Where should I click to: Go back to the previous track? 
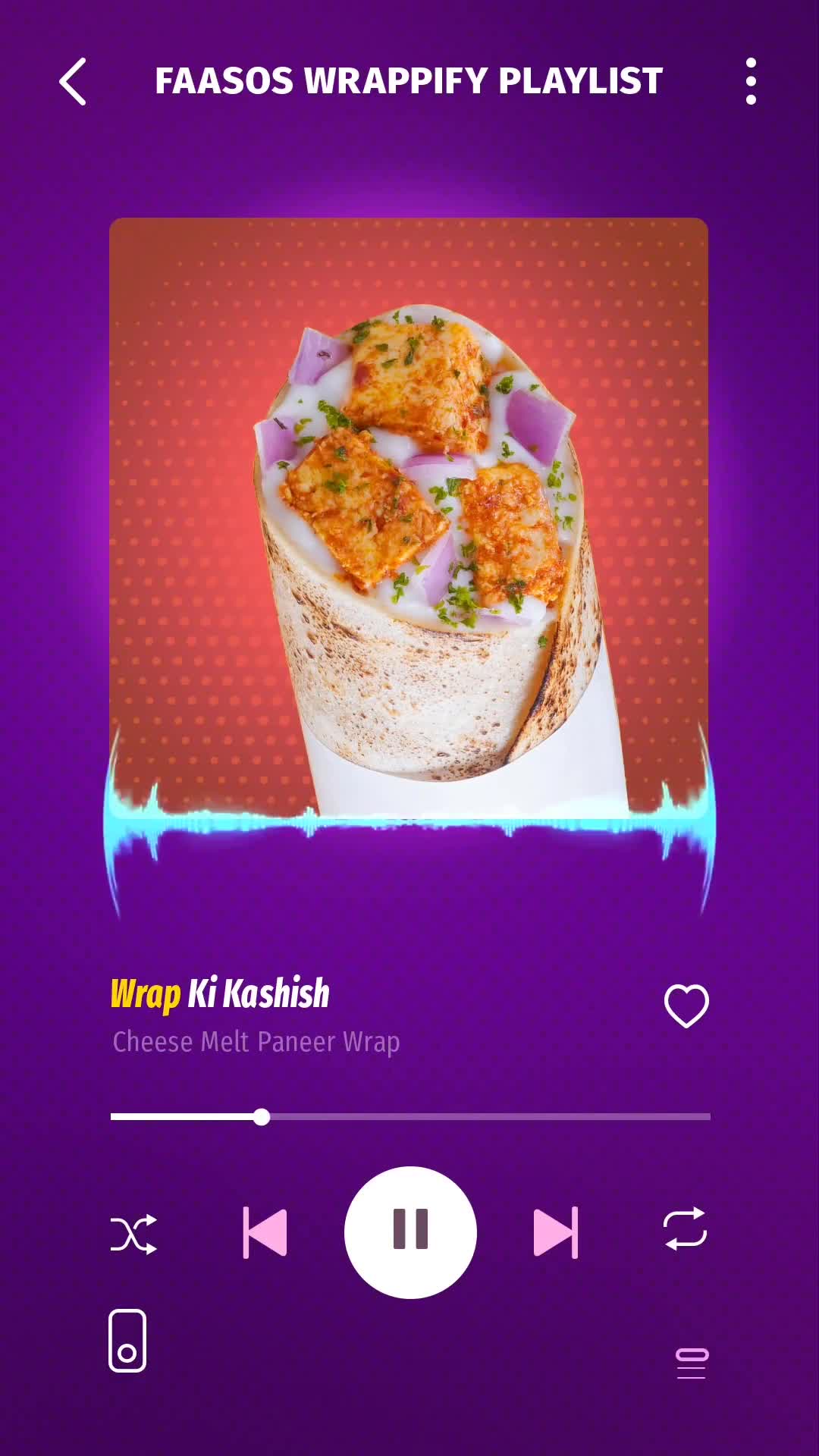click(263, 1228)
